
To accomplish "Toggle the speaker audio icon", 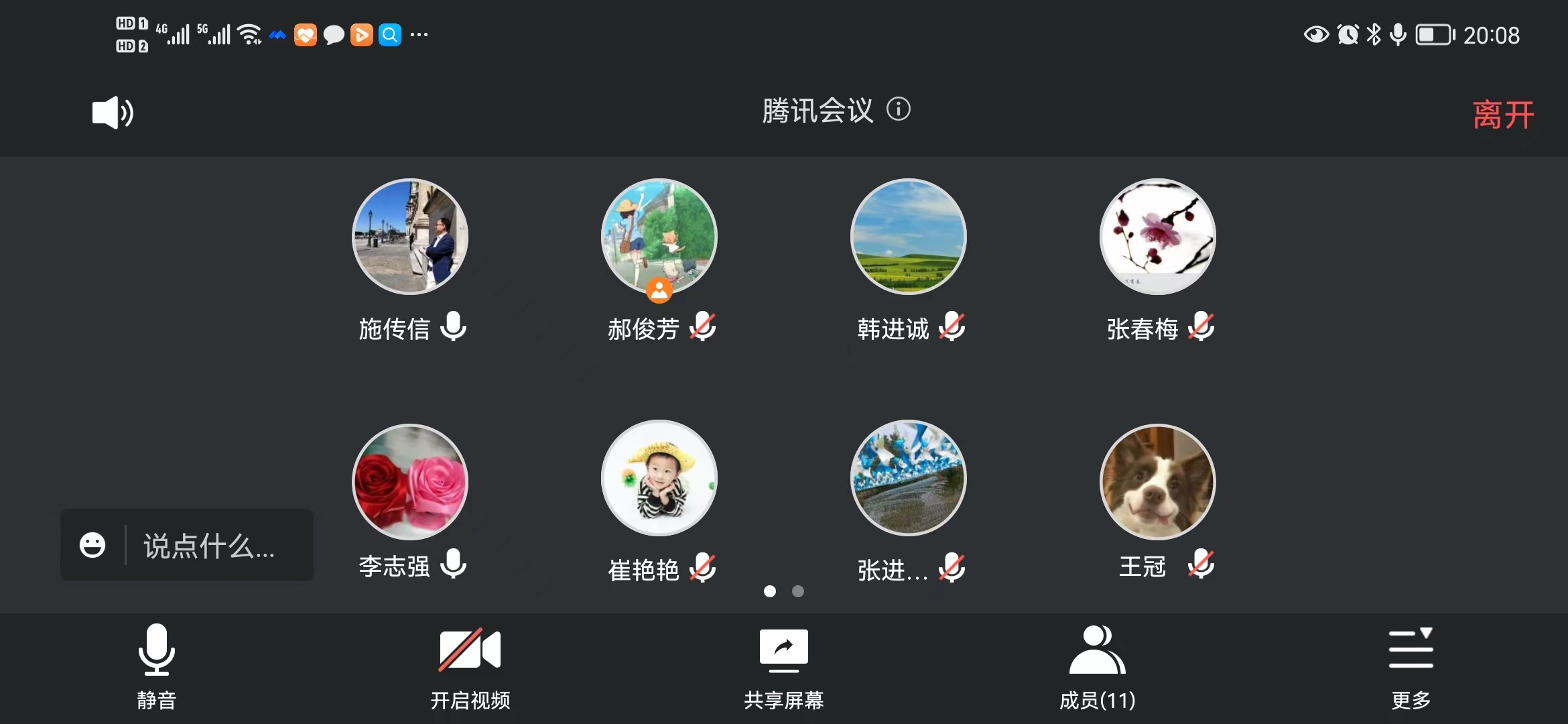I will tap(113, 112).
